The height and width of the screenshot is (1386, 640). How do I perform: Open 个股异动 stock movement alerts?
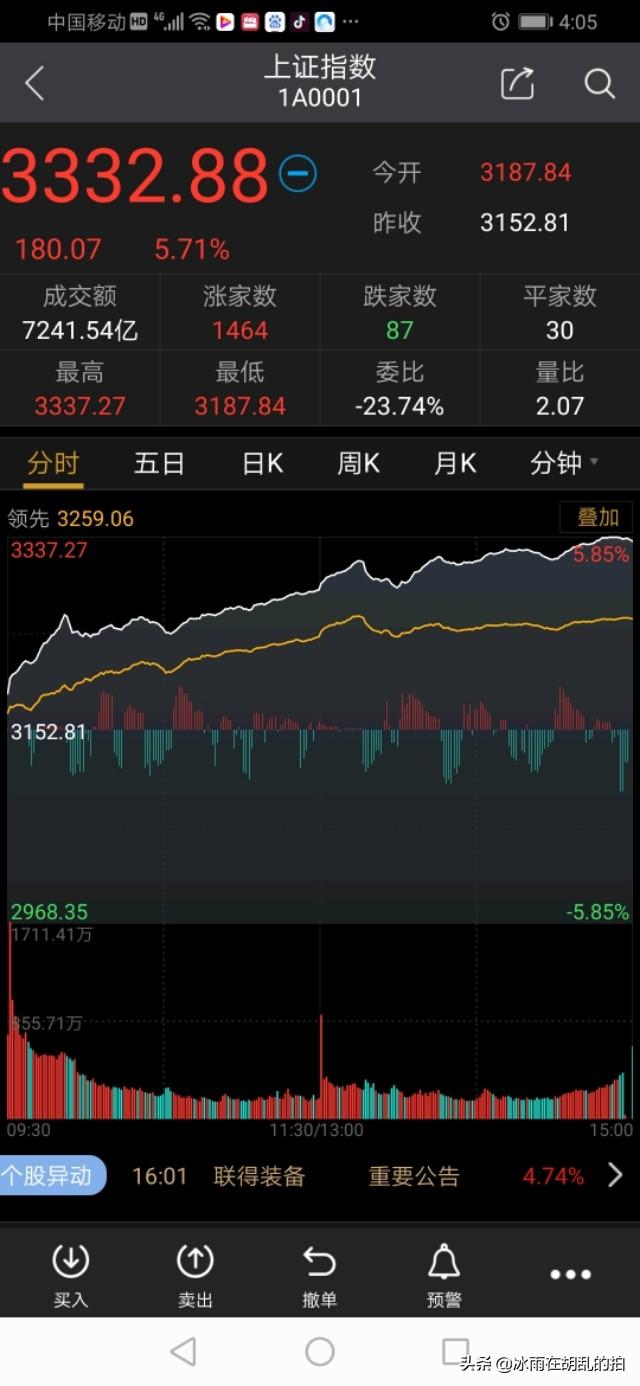coord(50,1176)
